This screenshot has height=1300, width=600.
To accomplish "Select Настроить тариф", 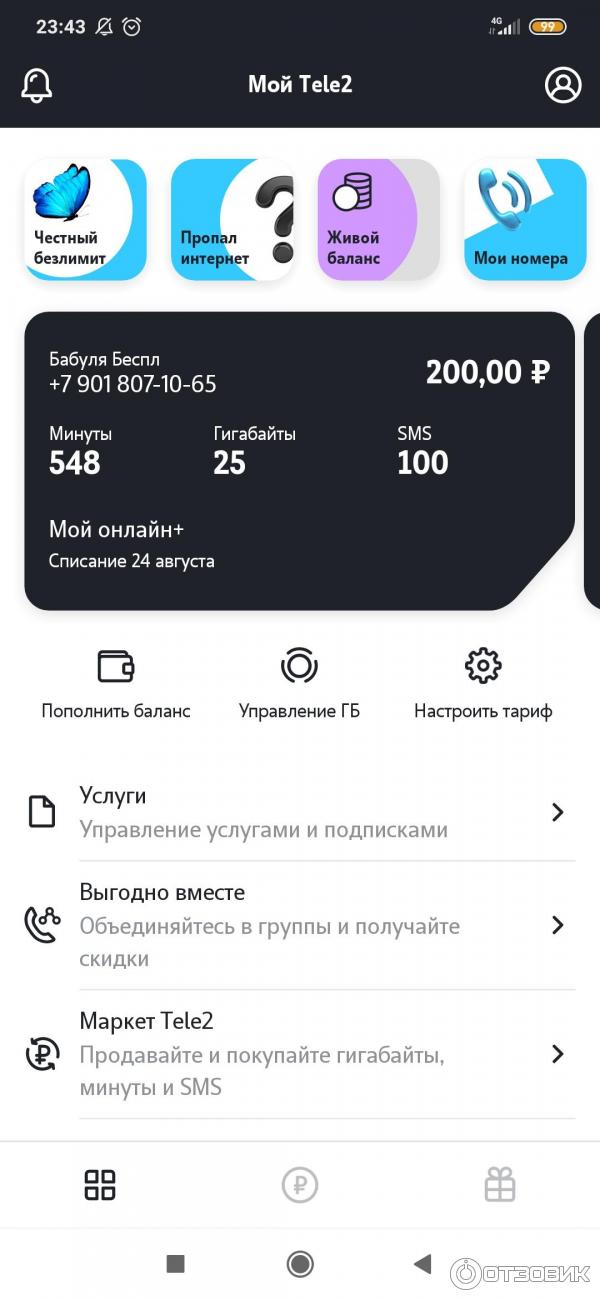I will click(x=483, y=684).
